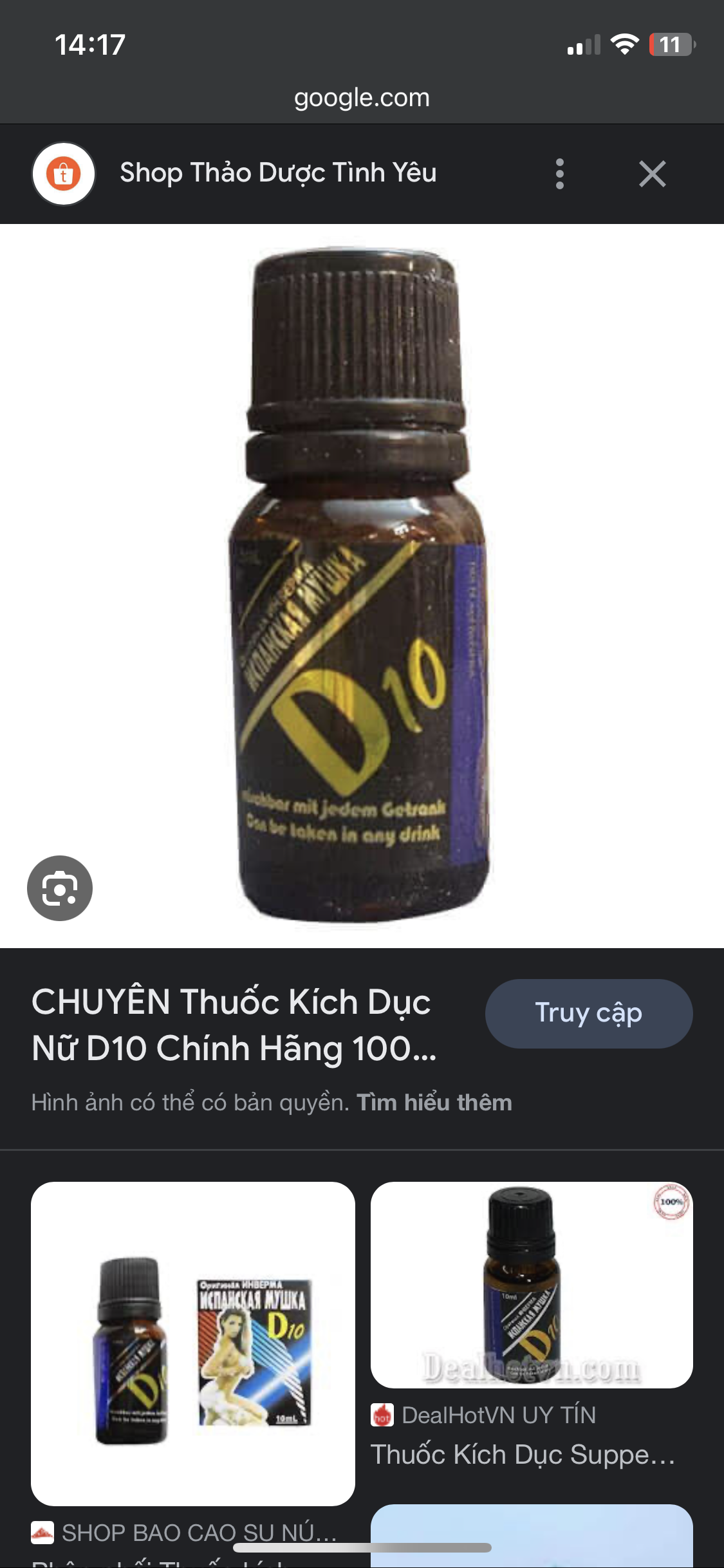Open the Tìm hiểu thêm link
Viewport: 724px width, 1568px height.
click(434, 1103)
